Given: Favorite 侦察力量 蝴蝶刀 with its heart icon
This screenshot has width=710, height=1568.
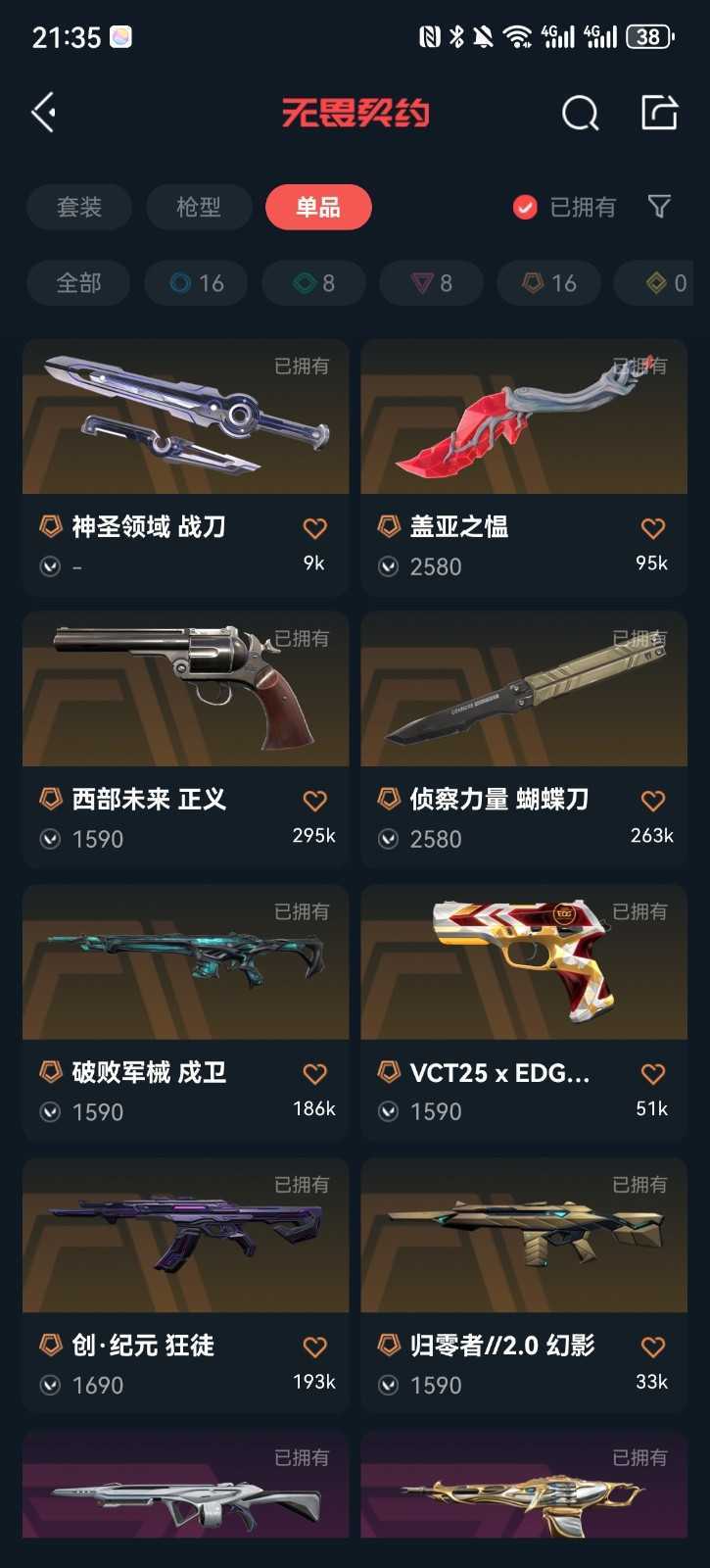Looking at the screenshot, I should (x=652, y=800).
